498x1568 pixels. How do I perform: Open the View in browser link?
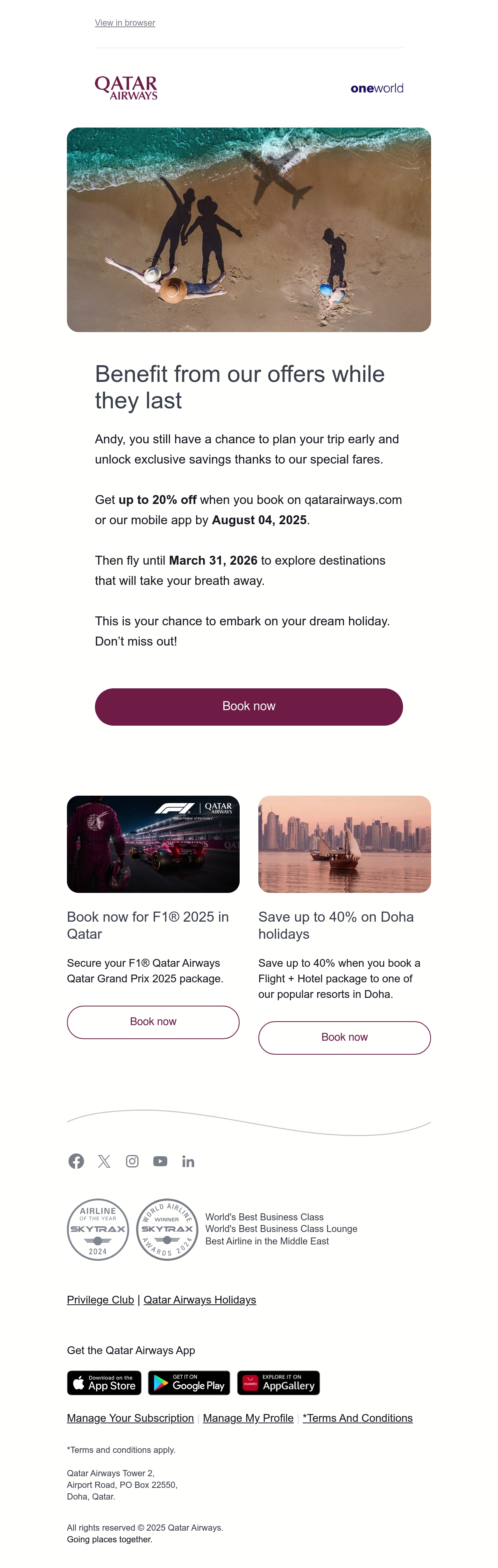tap(125, 23)
